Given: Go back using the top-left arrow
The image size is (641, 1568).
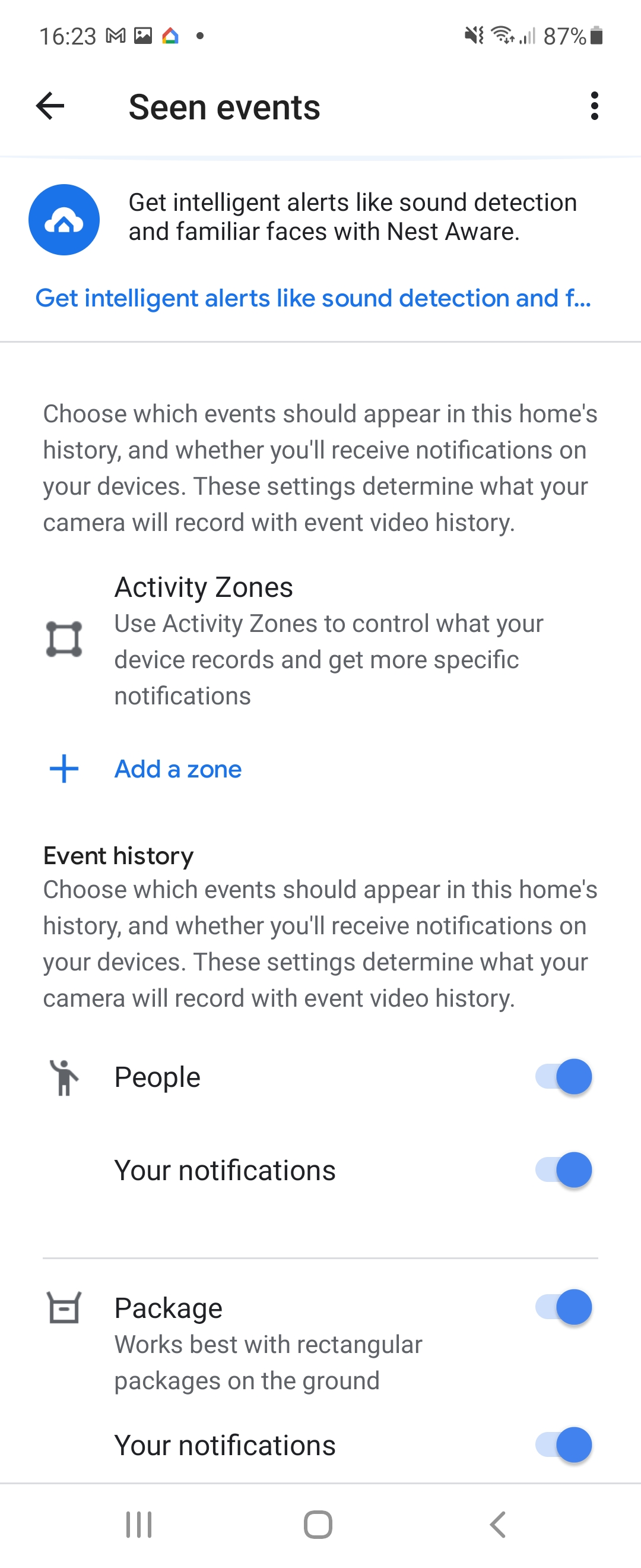Looking at the screenshot, I should pyautogui.click(x=50, y=106).
